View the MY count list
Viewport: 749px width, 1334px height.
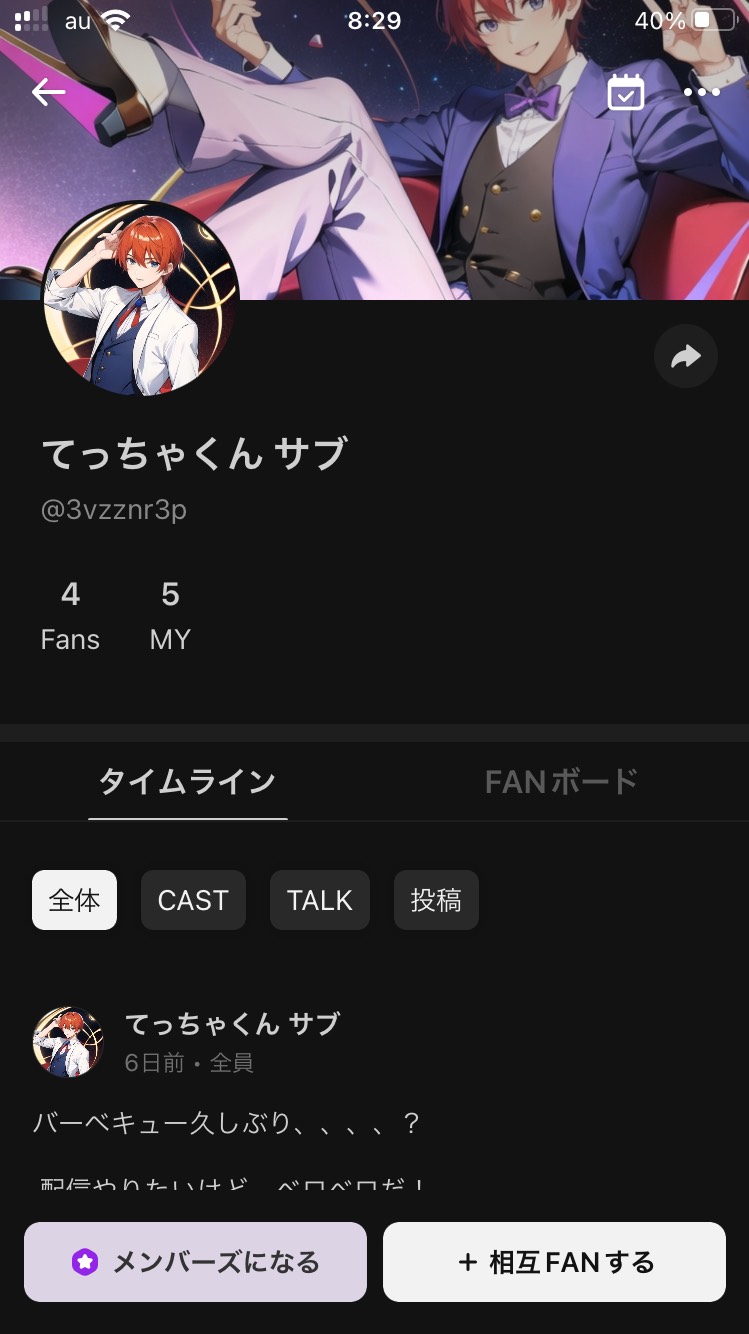[170, 616]
